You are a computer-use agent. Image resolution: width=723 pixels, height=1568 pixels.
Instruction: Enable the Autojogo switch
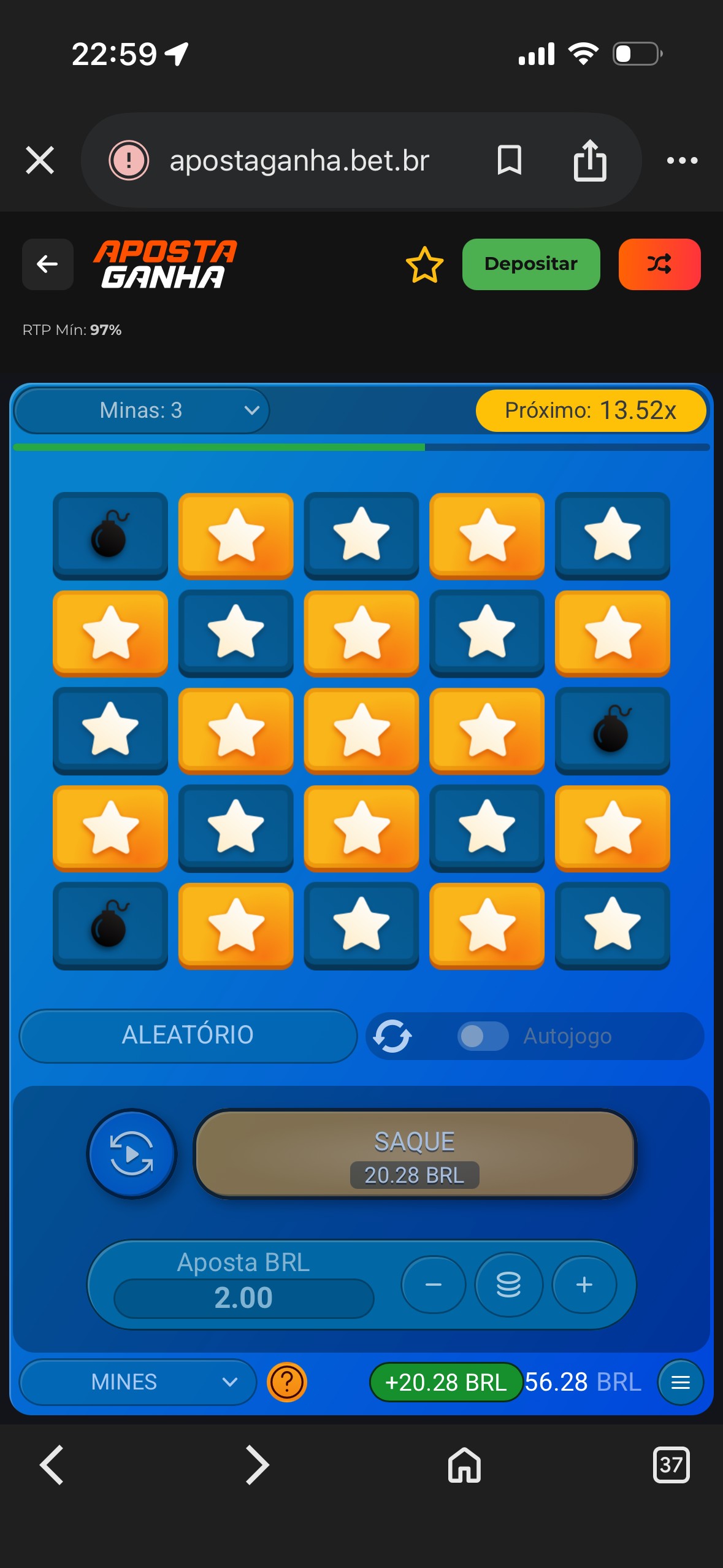(483, 1036)
